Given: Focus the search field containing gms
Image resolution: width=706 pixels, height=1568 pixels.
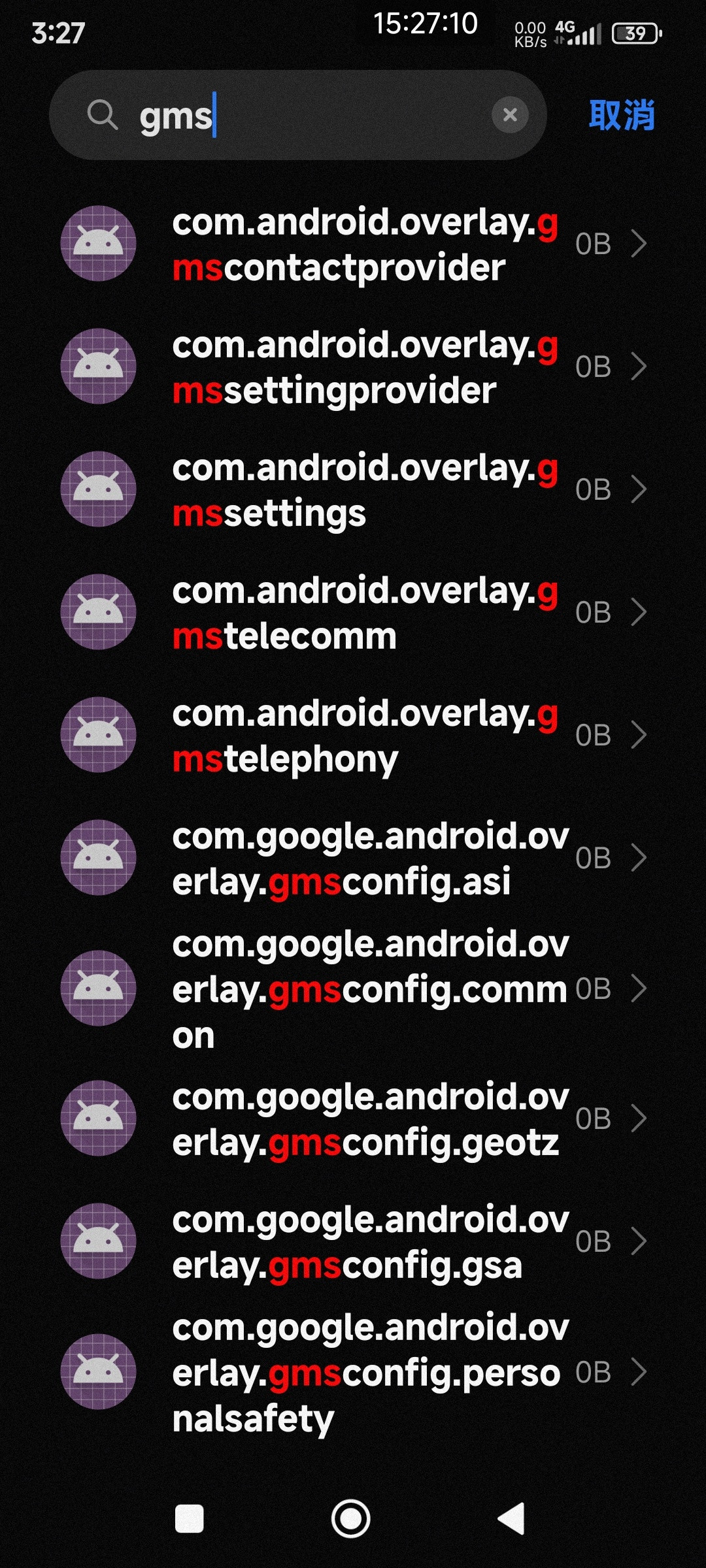Looking at the screenshot, I should coord(298,115).
